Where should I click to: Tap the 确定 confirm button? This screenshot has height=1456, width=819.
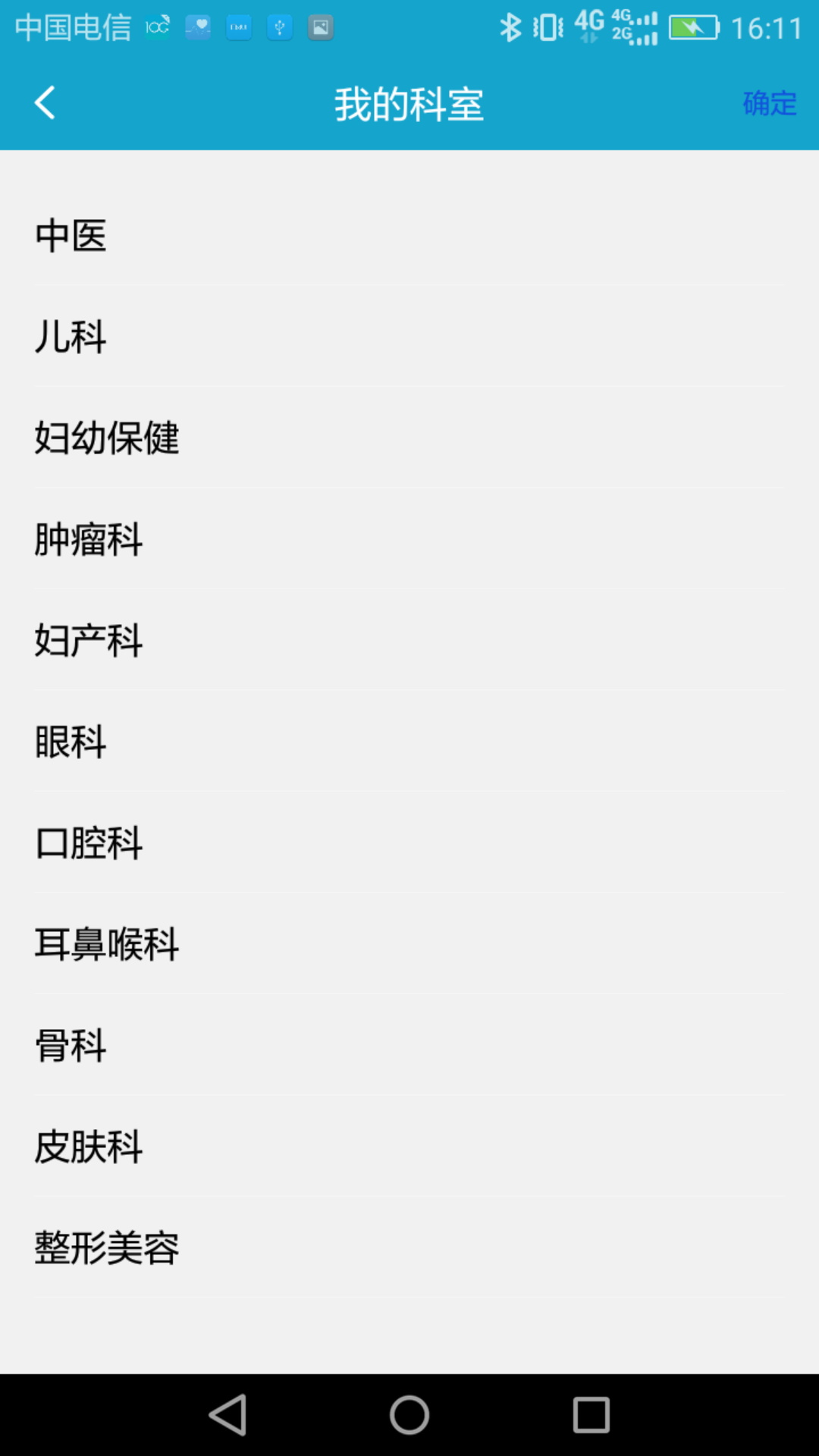[769, 103]
